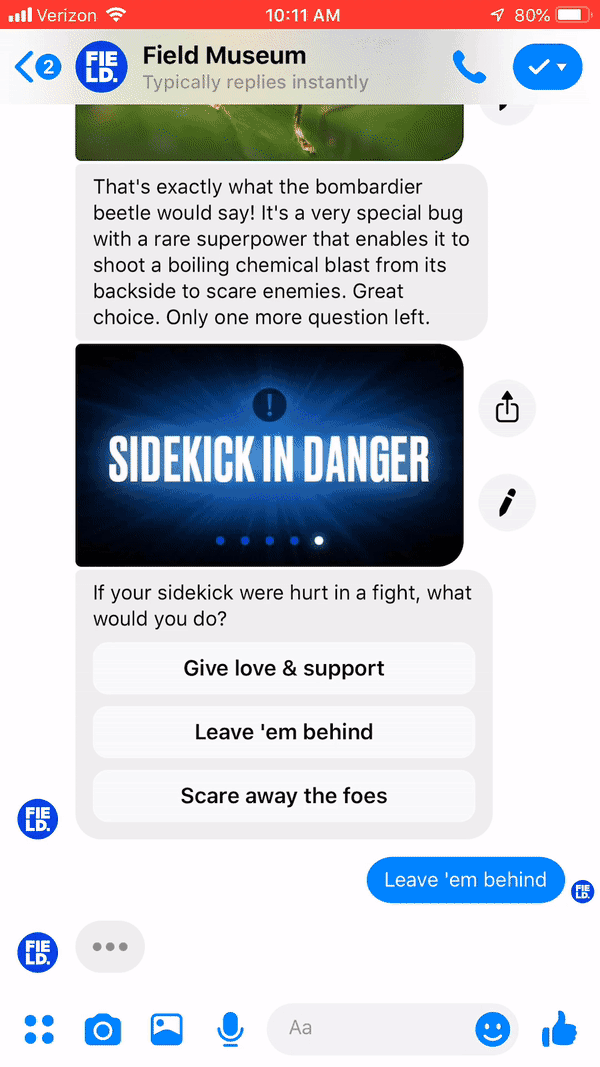The height and width of the screenshot is (1067, 600).
Task: Start a voice call with Field Museum
Action: click(468, 67)
